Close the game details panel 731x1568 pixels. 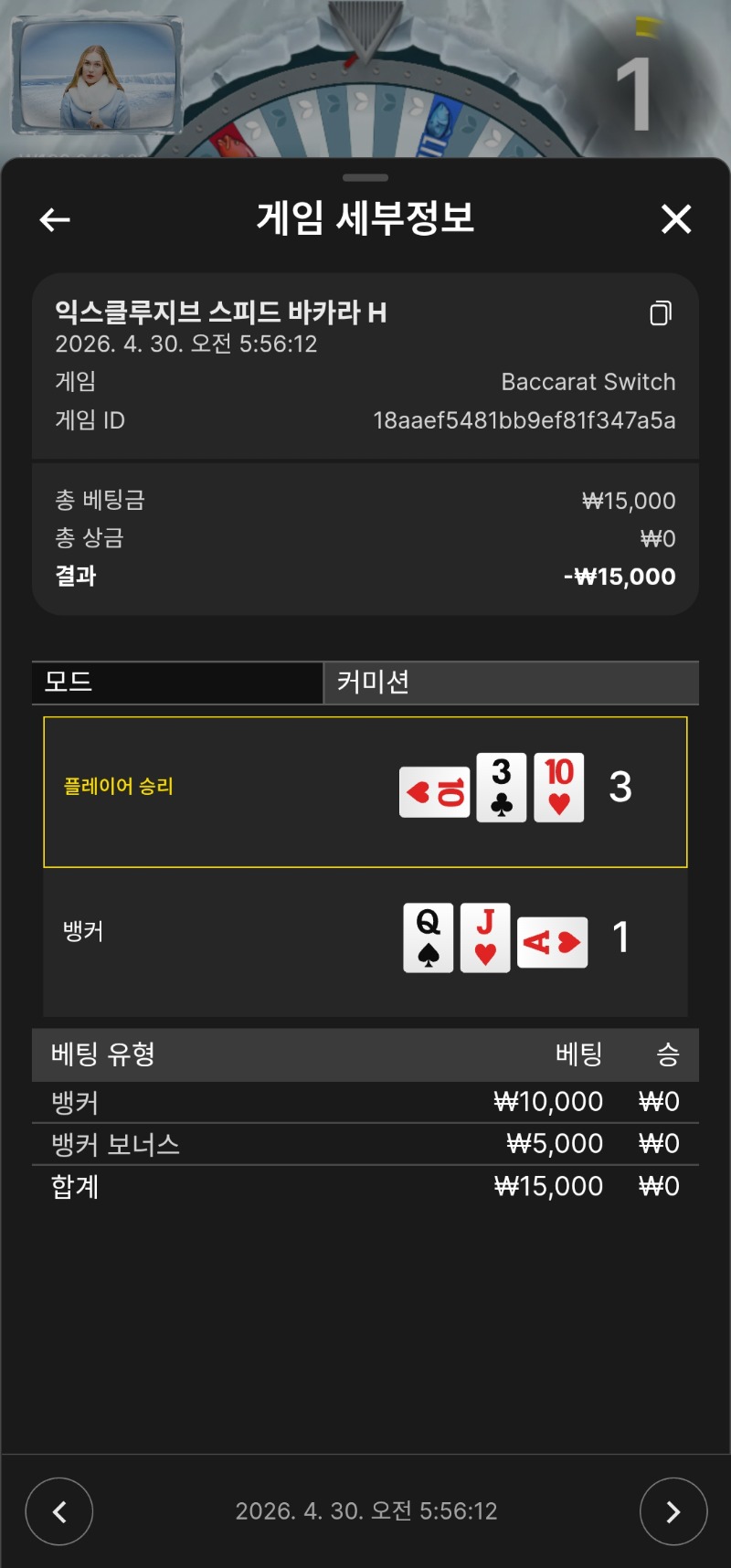tap(675, 219)
